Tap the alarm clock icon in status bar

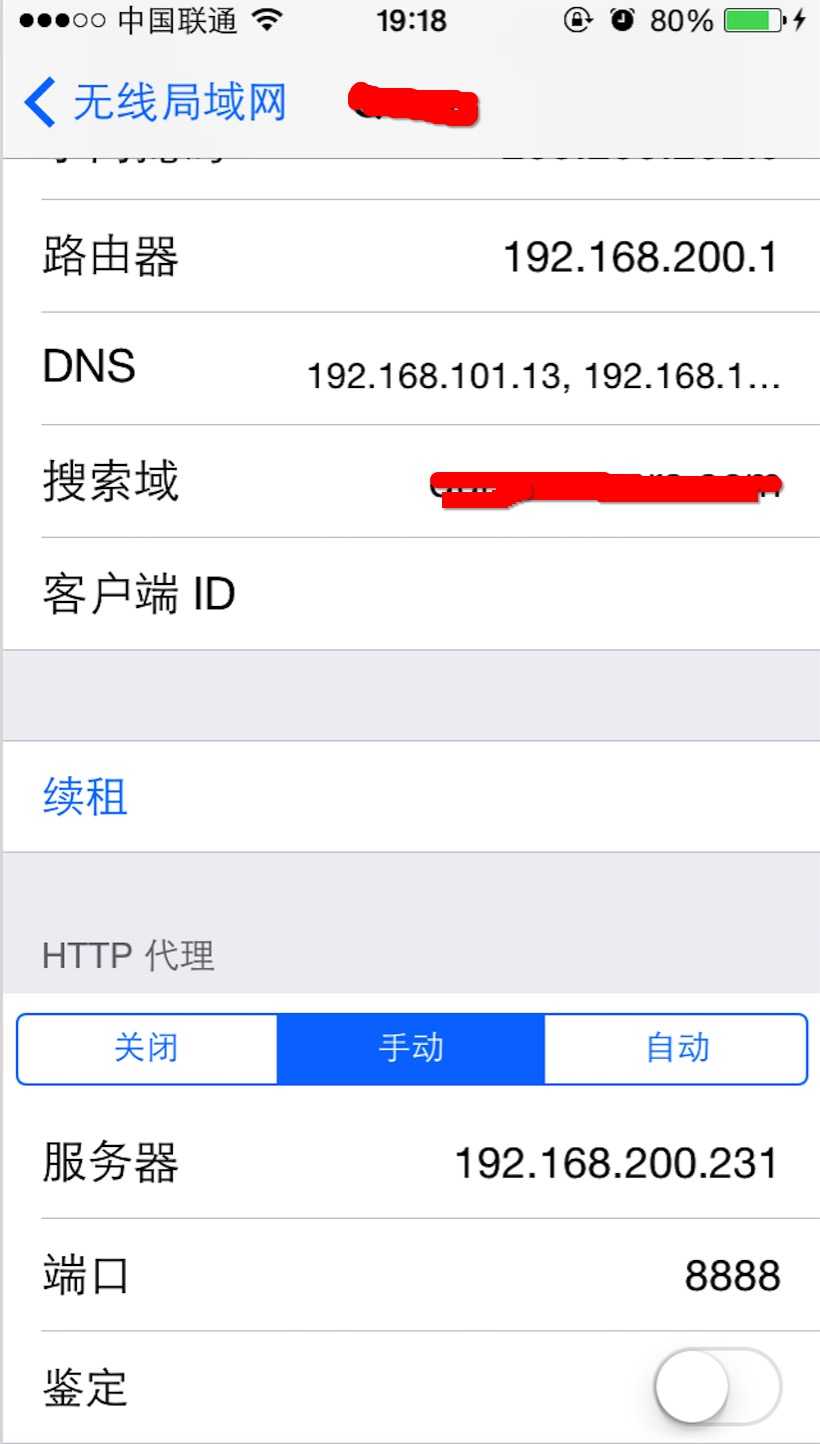tap(623, 19)
